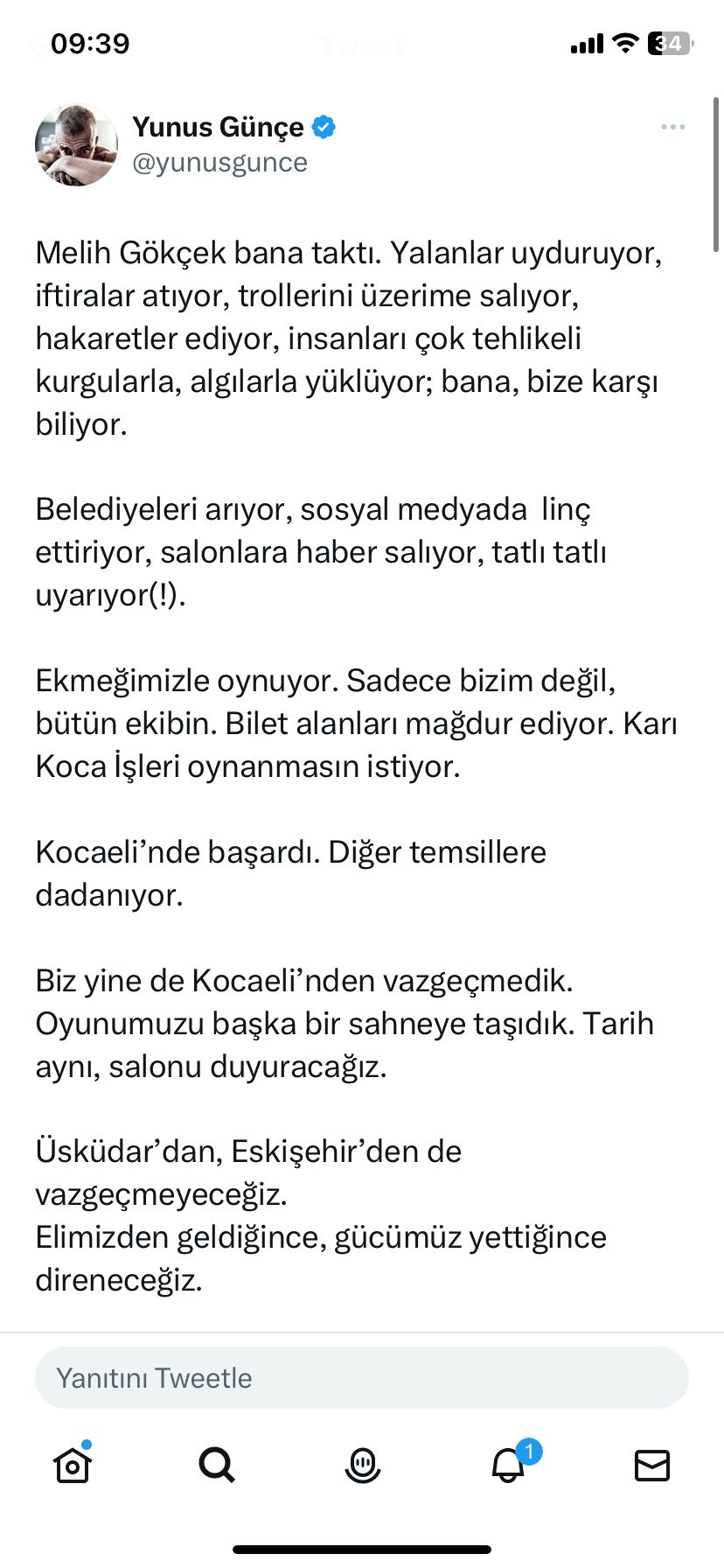Image resolution: width=724 pixels, height=1568 pixels.
Task: Open the notifications bell tab
Action: click(508, 1465)
